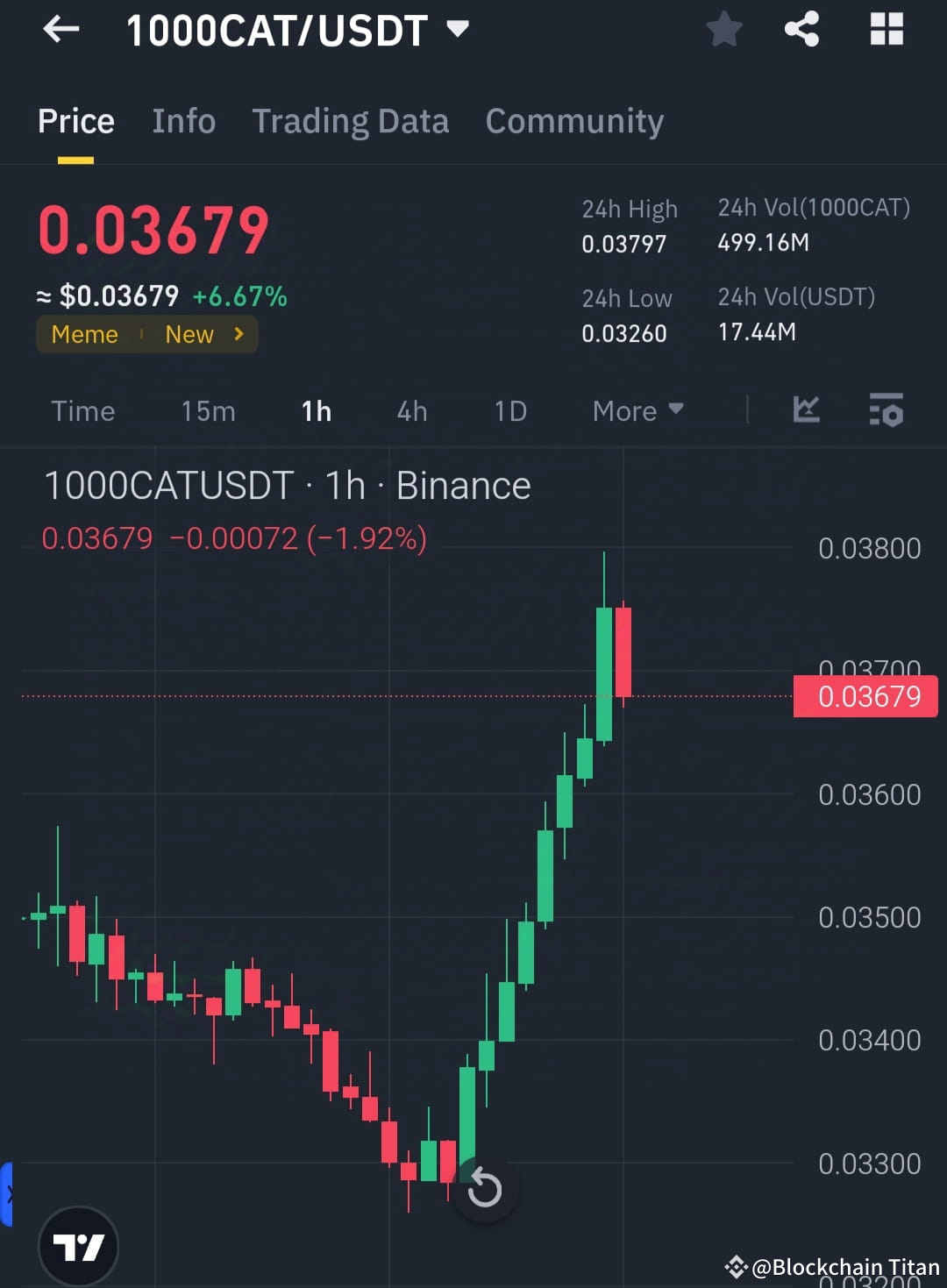Tap the Info tab link
This screenshot has height=1288, width=947.
[183, 121]
